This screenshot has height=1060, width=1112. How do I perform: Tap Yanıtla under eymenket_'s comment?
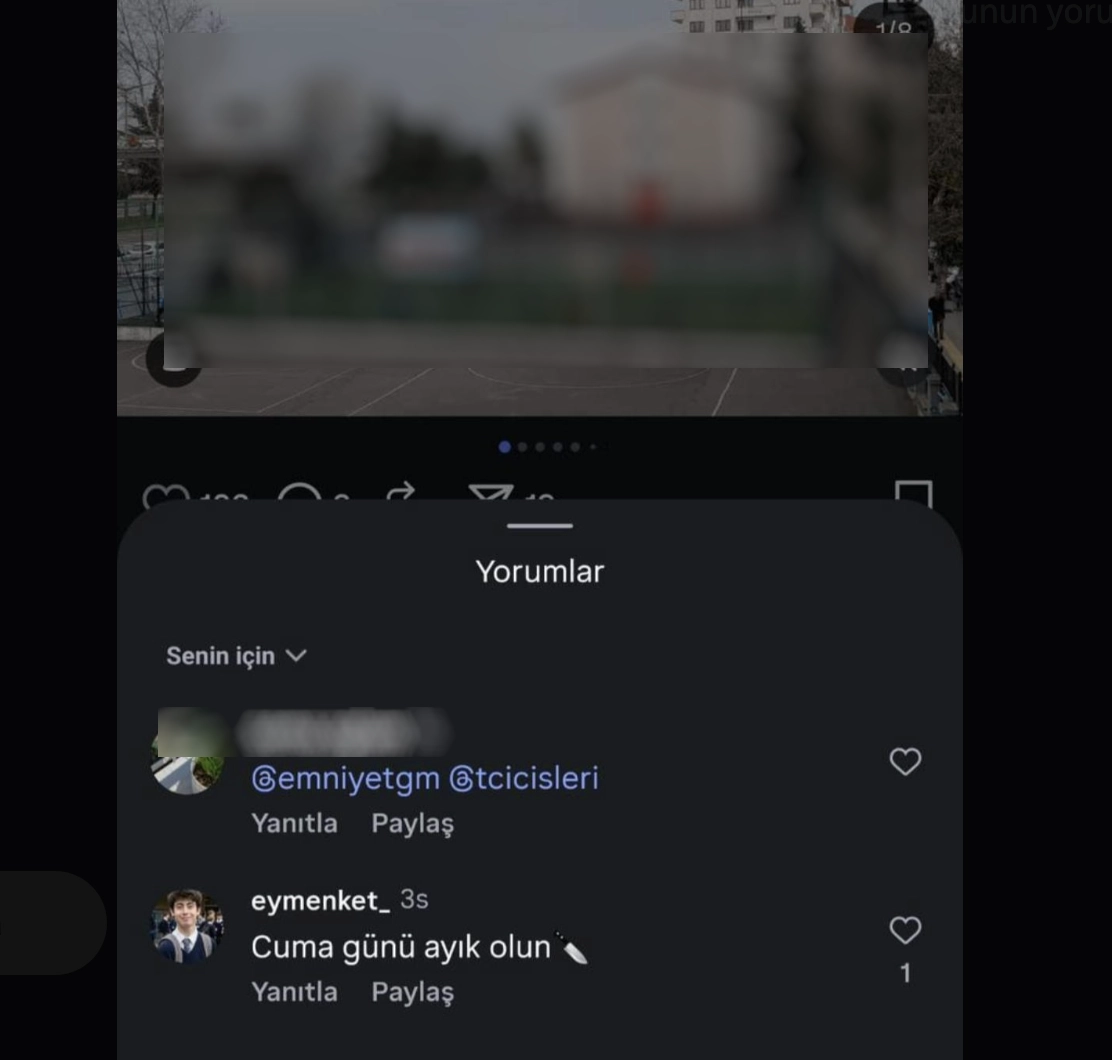pyautogui.click(x=294, y=992)
